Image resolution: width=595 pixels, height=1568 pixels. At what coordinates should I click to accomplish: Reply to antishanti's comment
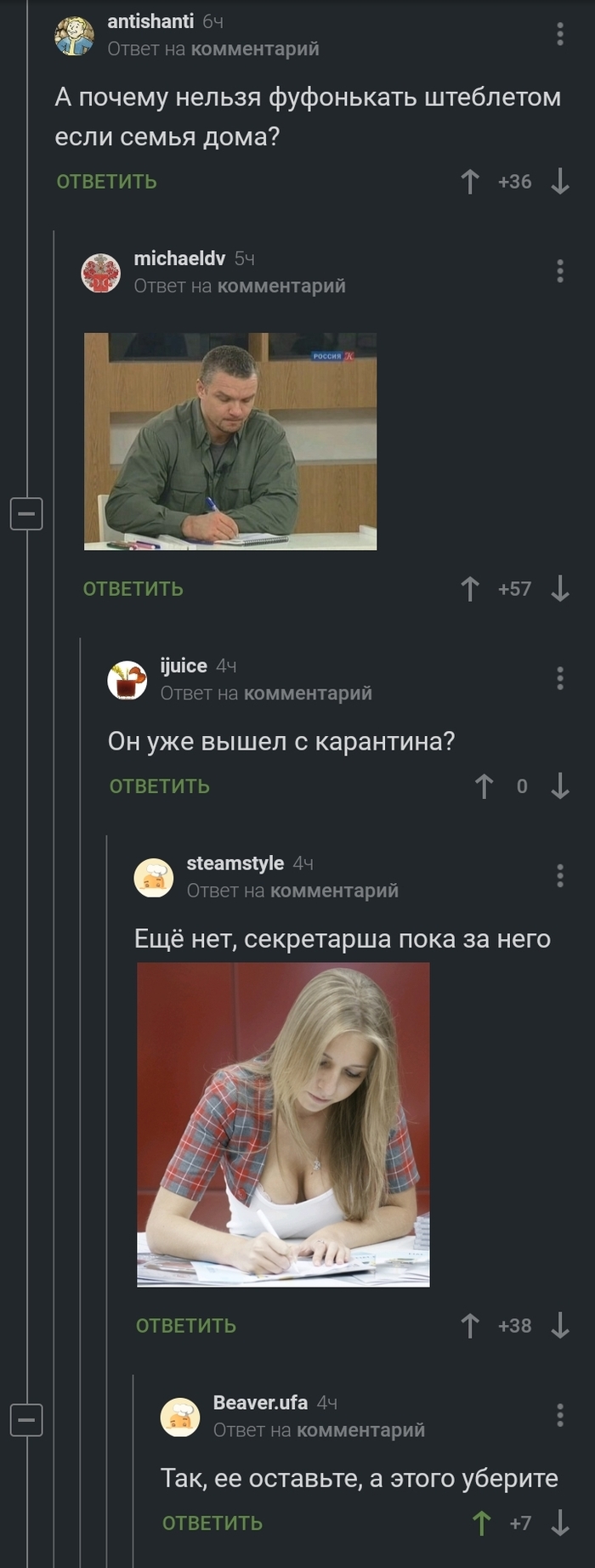pos(107,182)
